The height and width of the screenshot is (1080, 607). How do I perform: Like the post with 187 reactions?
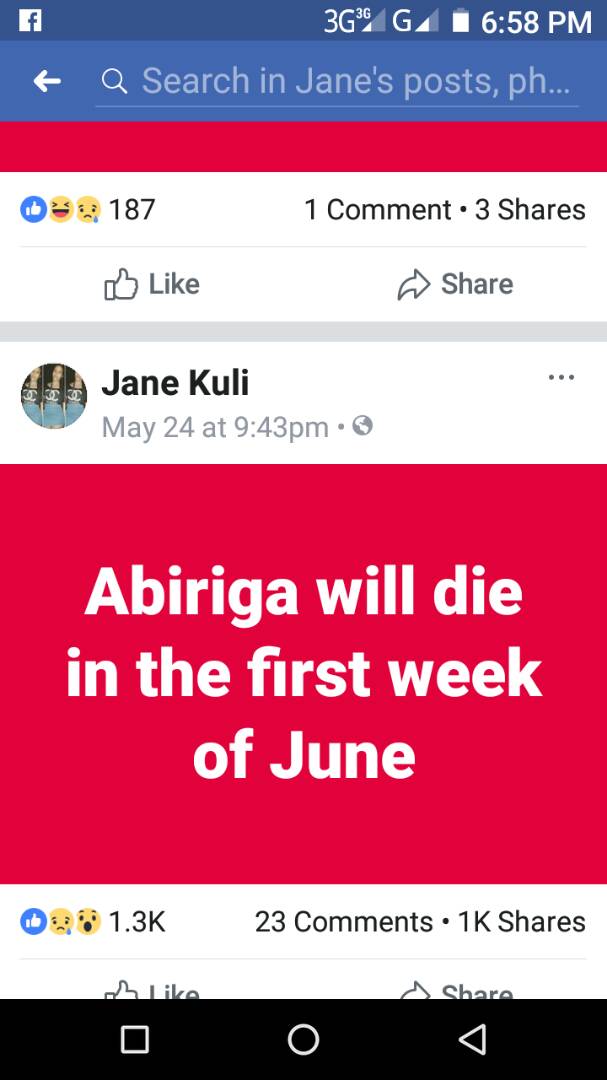tap(152, 285)
